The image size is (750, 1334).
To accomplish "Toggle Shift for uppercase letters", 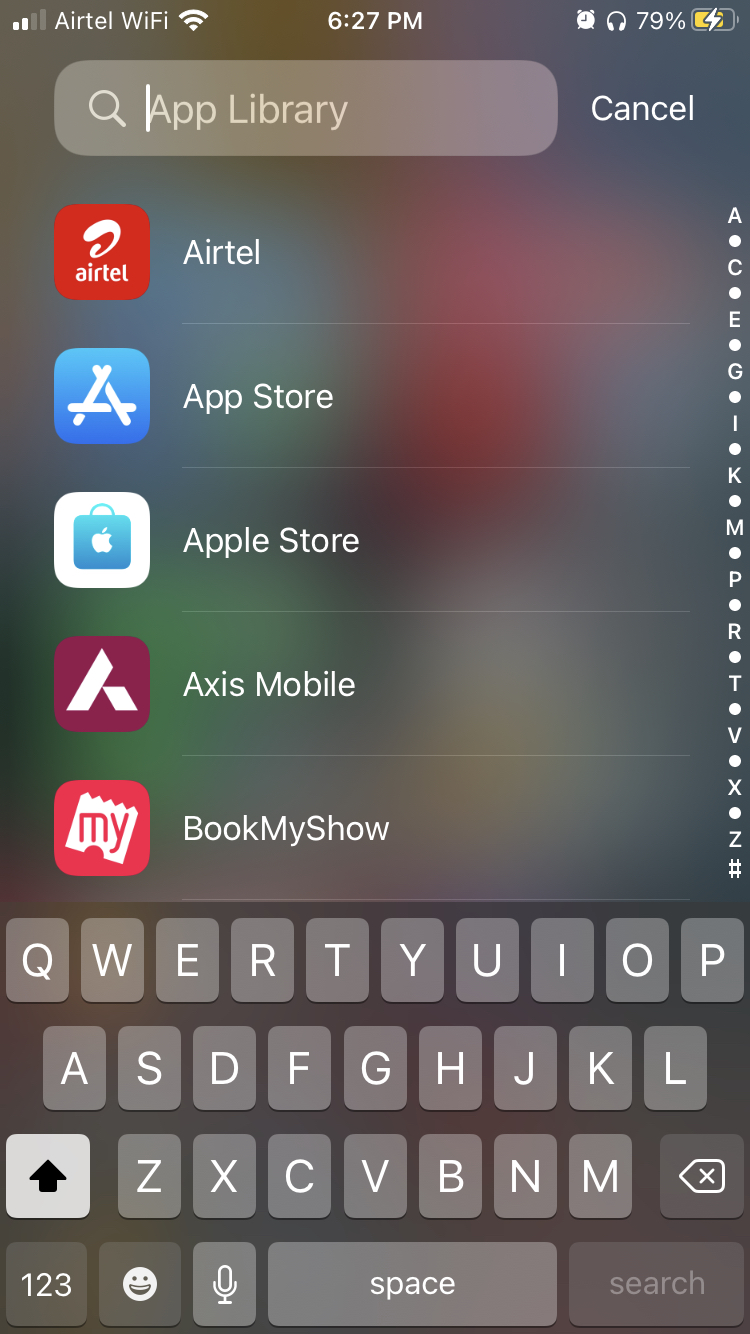I will [x=47, y=1176].
